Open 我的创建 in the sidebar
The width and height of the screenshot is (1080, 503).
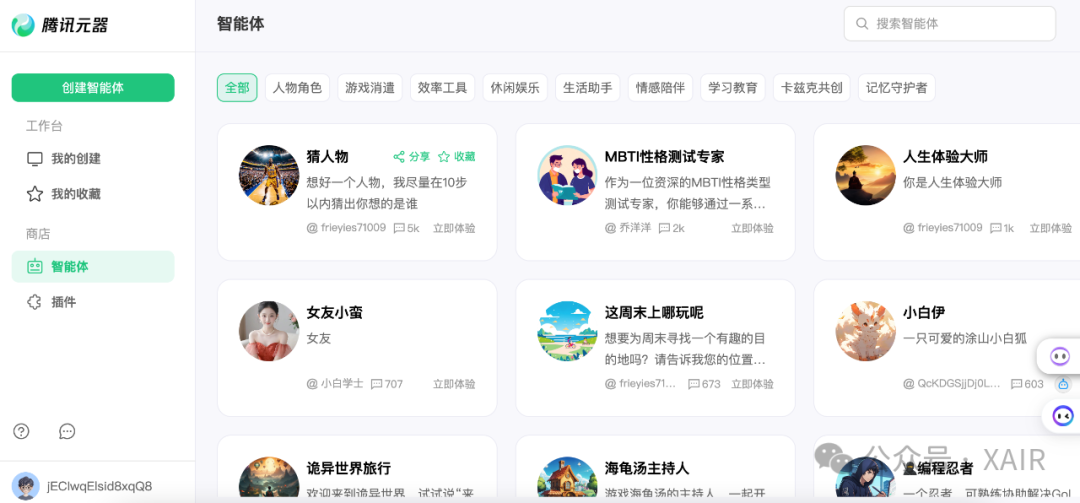(x=76, y=158)
